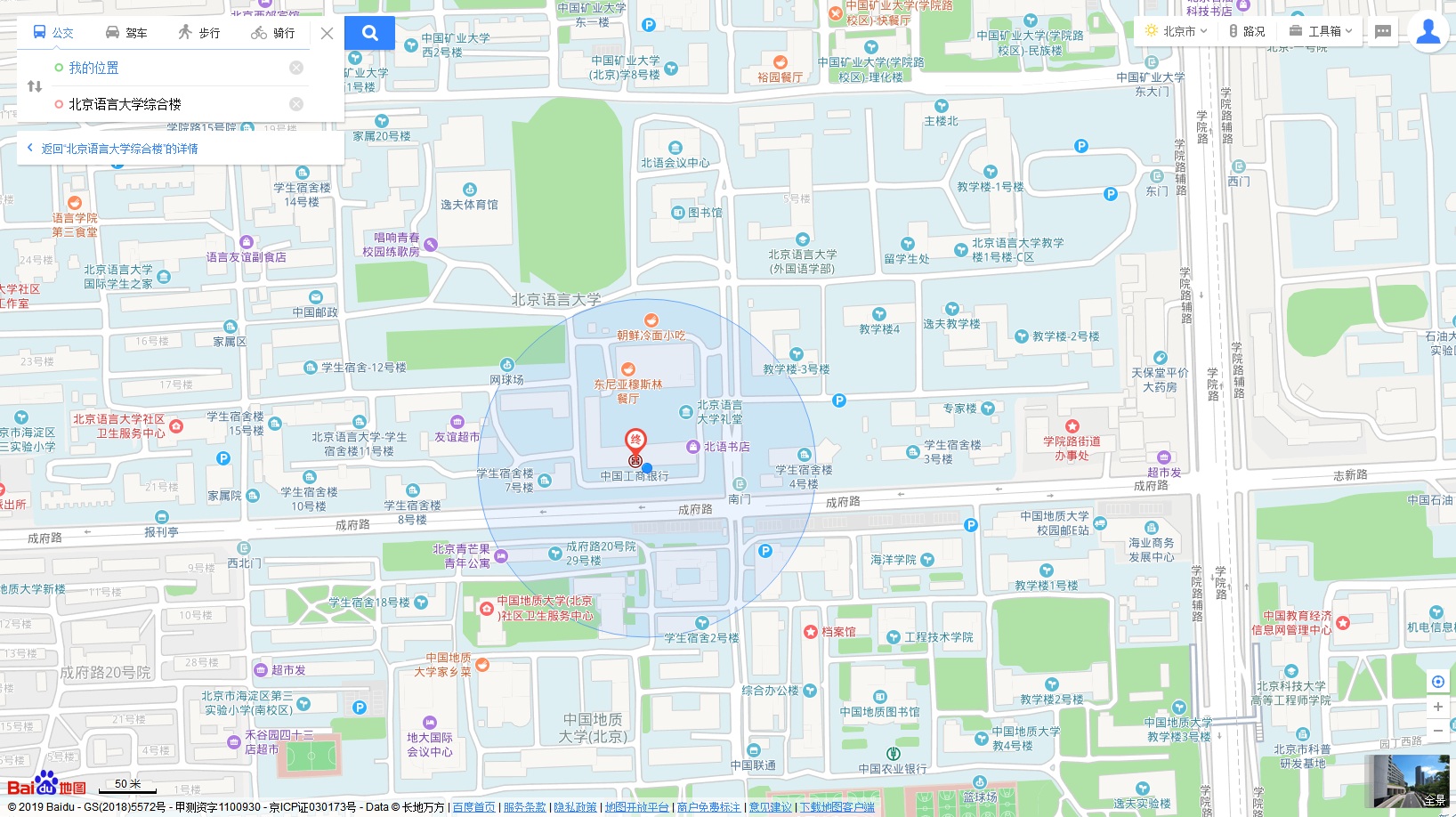Open the 下载地图客户端 link
1456x817 pixels.
[837, 807]
